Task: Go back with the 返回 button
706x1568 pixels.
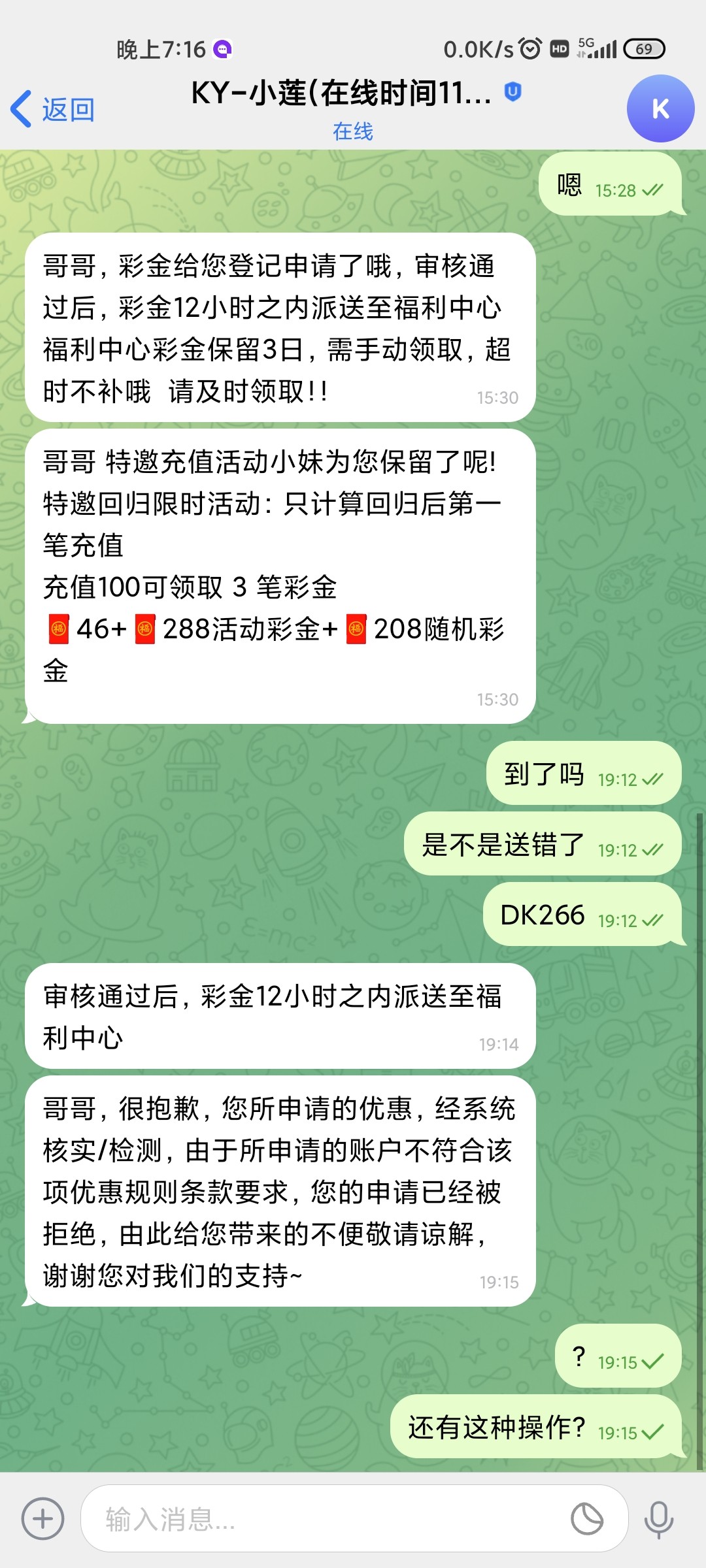Action: coord(54,109)
